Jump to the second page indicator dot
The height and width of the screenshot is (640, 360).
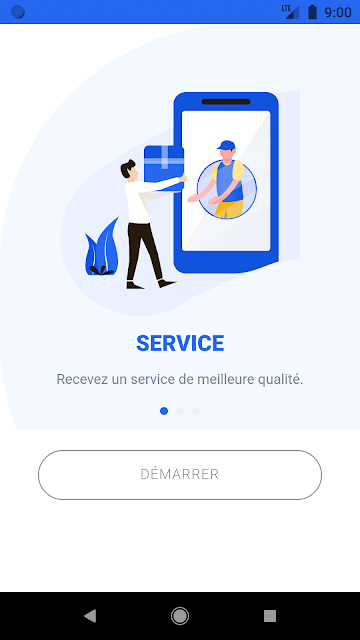coord(180,411)
